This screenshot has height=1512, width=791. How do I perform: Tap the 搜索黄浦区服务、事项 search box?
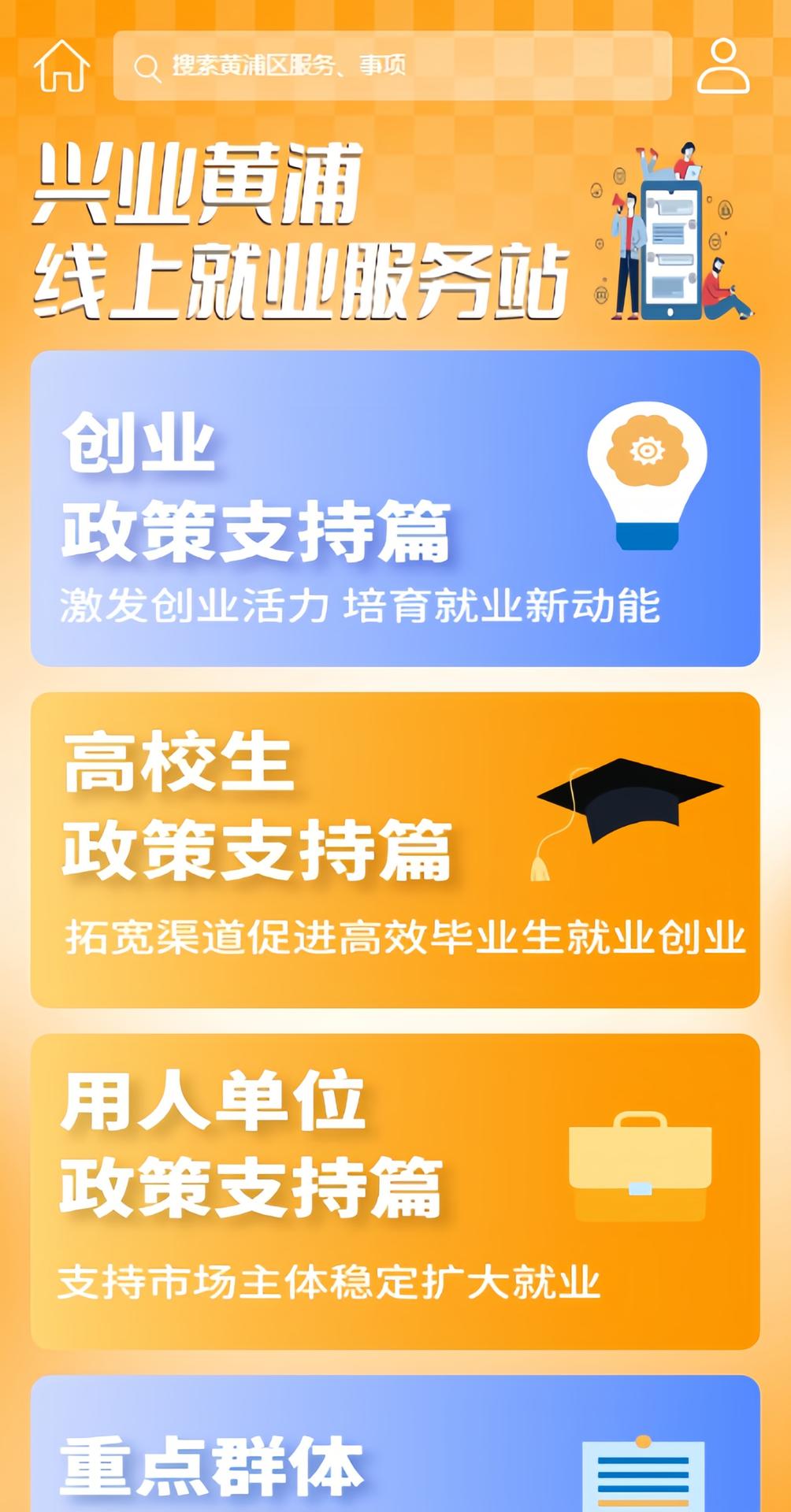point(392,66)
